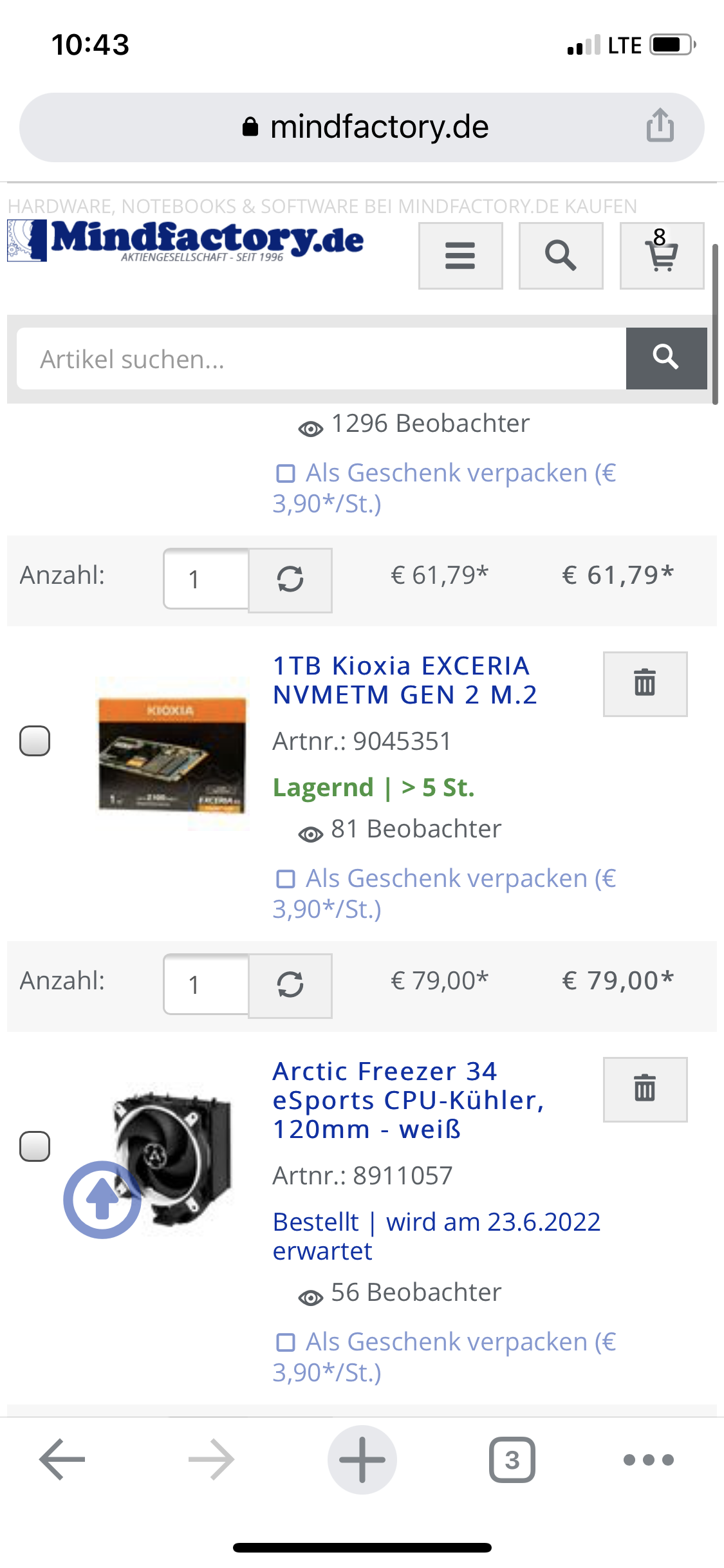Gift wrap the Kioxia EXCERIA SSD
This screenshot has height=1568, width=724.
coord(286,879)
